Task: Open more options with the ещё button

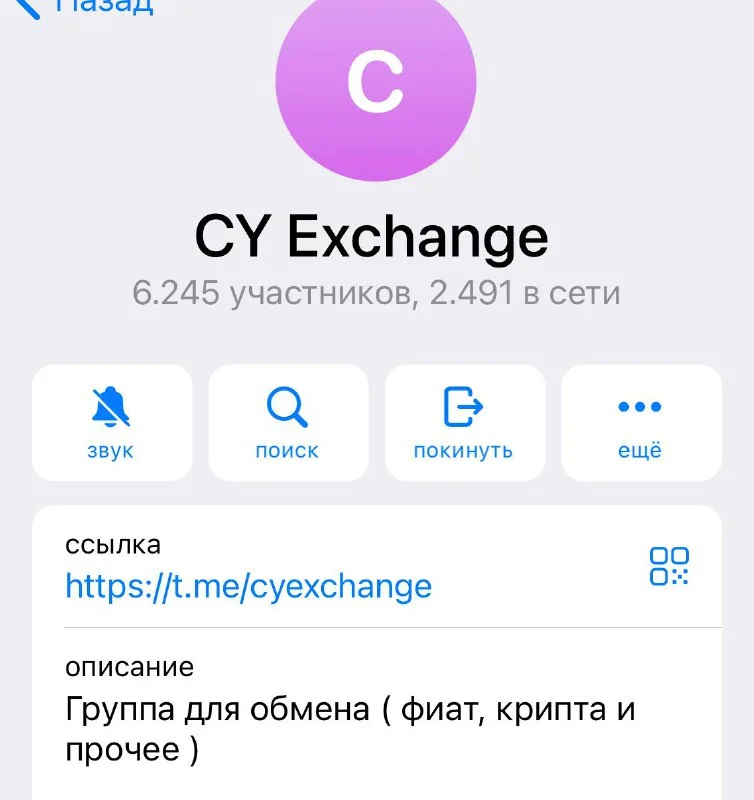Action: 640,422
